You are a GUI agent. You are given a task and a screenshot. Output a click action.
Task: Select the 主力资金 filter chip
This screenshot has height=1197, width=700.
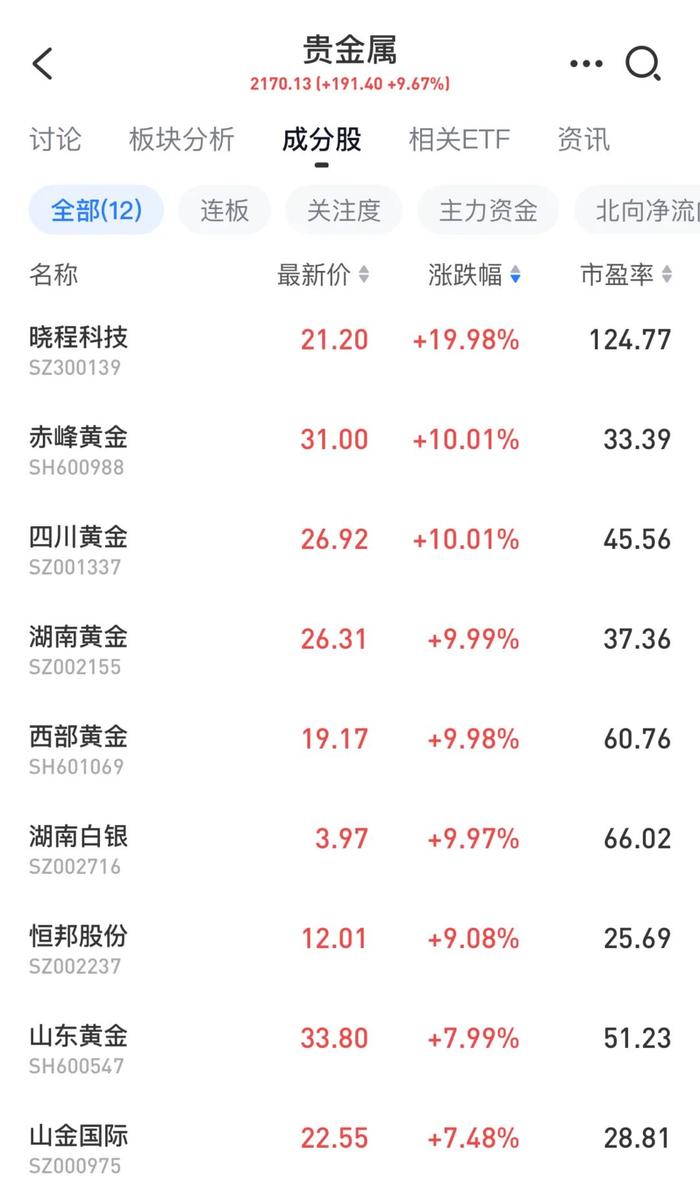(488, 210)
